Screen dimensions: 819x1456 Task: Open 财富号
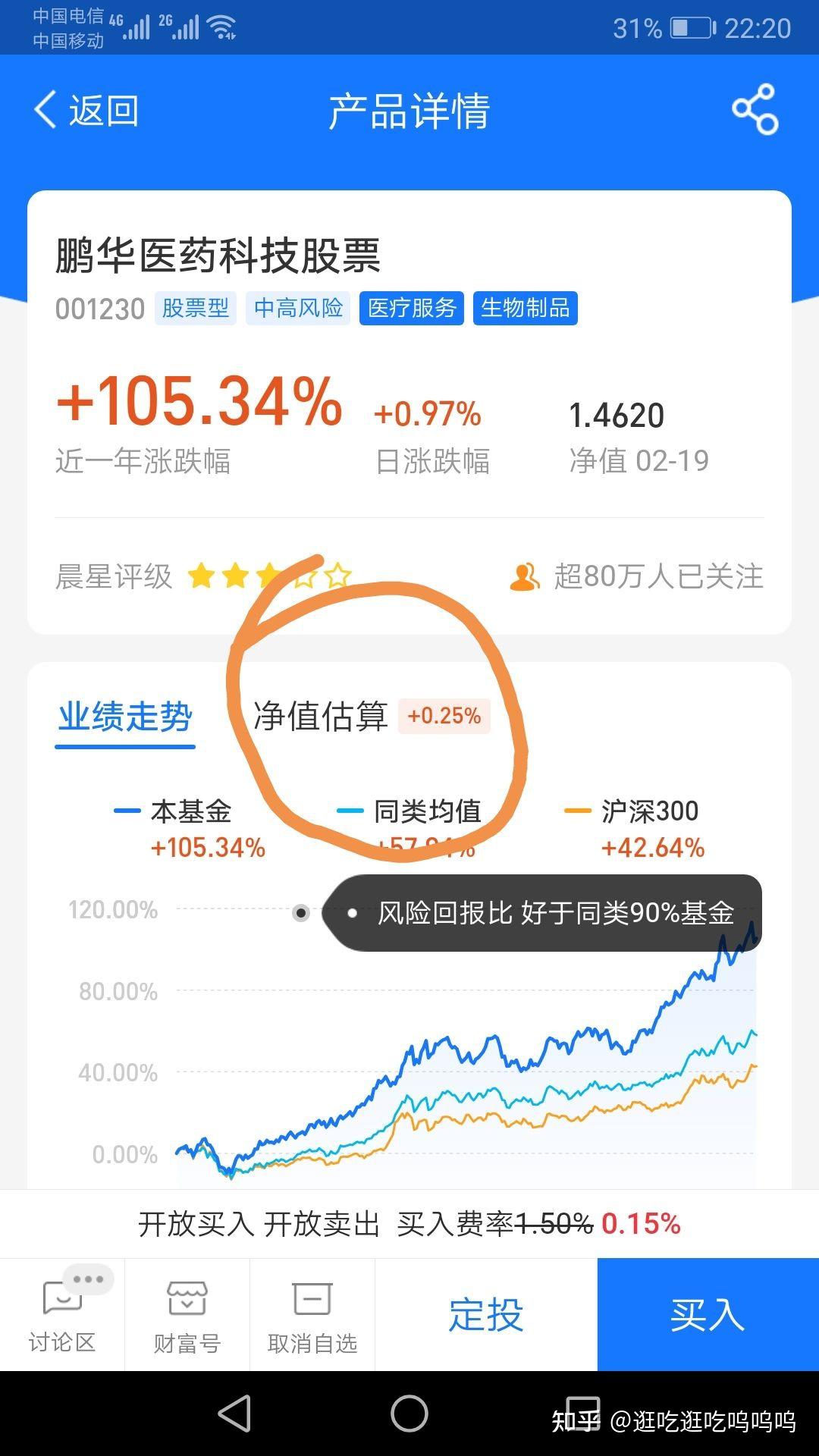pos(187,1315)
